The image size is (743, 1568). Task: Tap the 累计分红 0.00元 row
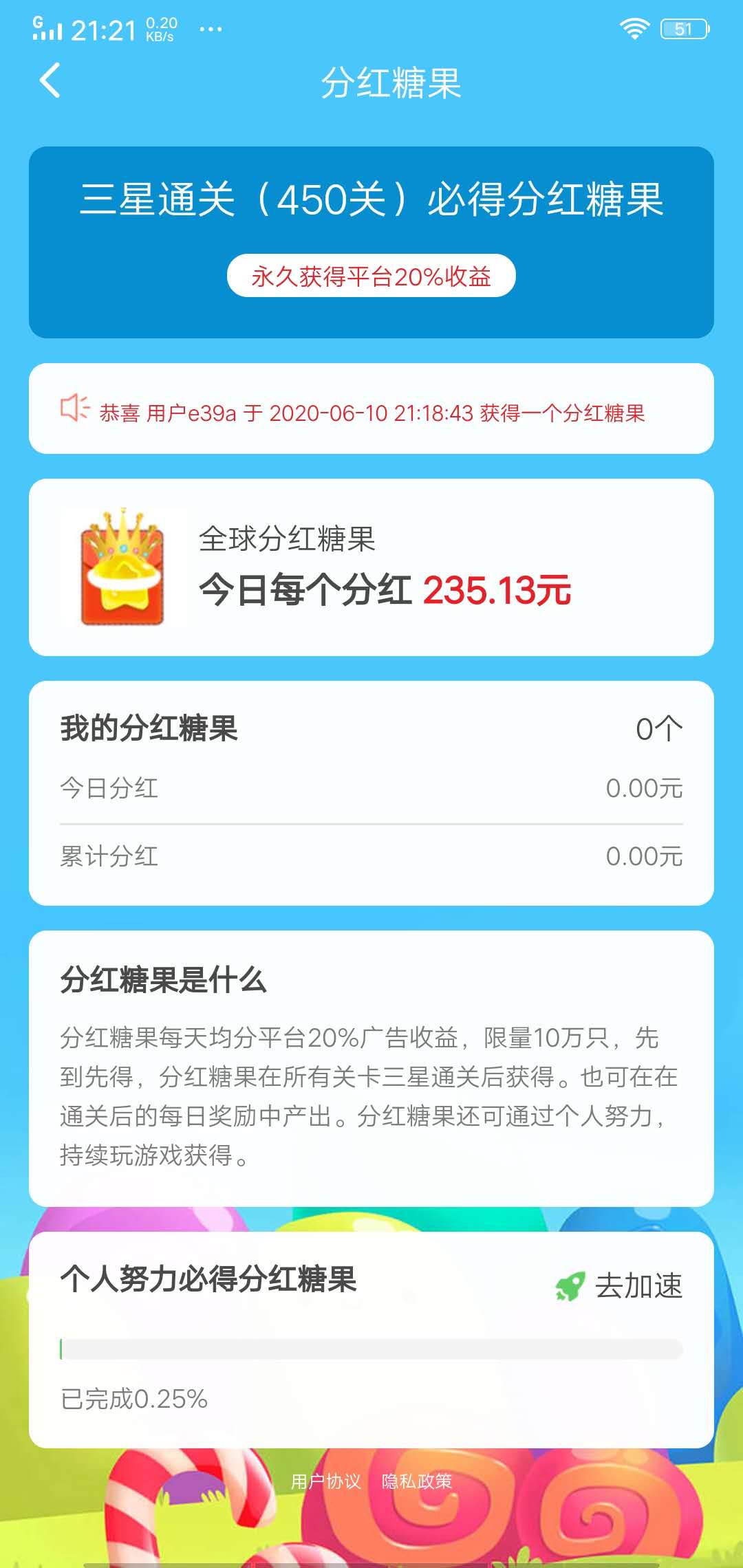[371, 856]
